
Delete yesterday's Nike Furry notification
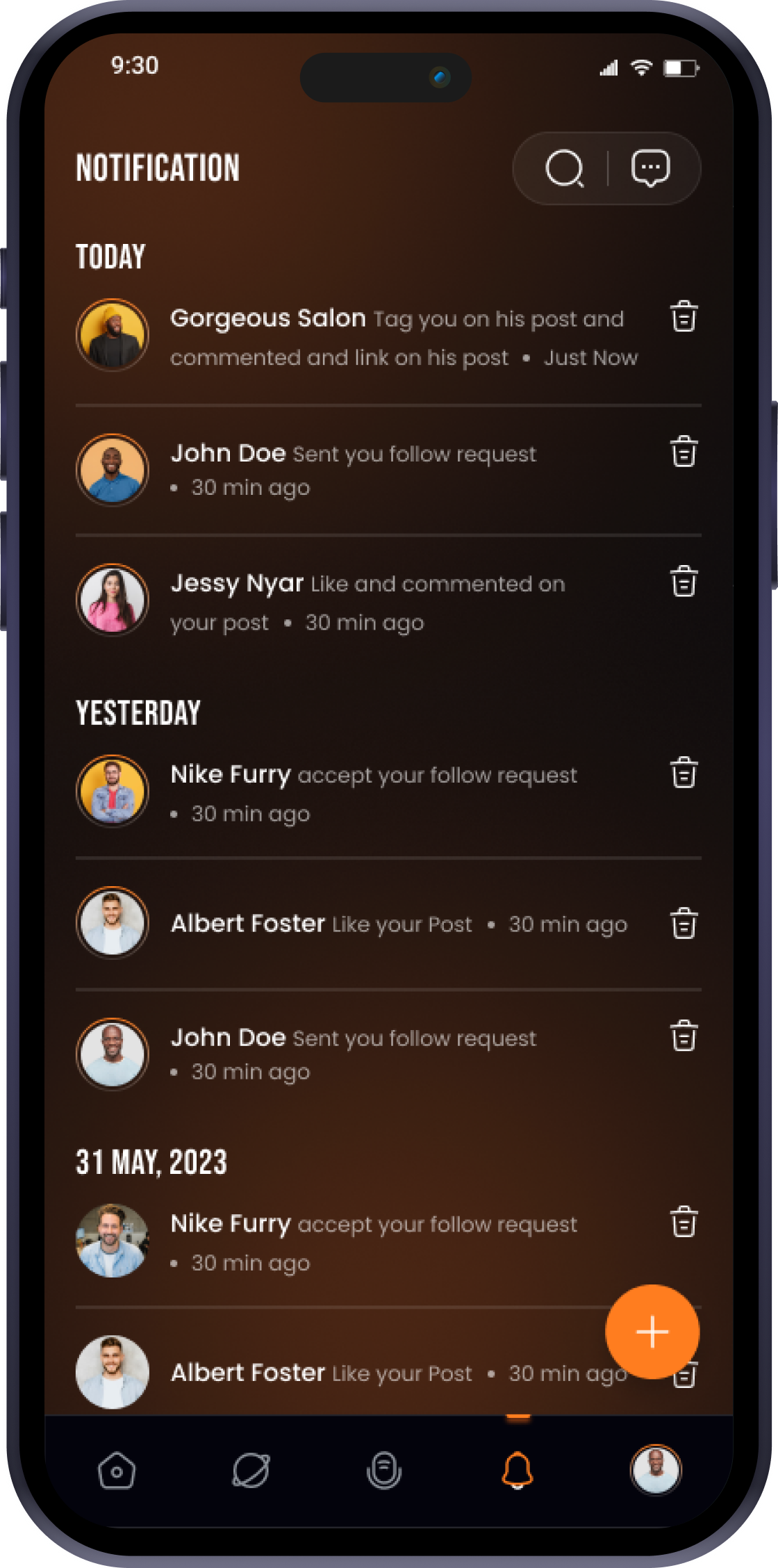pyautogui.click(x=684, y=773)
